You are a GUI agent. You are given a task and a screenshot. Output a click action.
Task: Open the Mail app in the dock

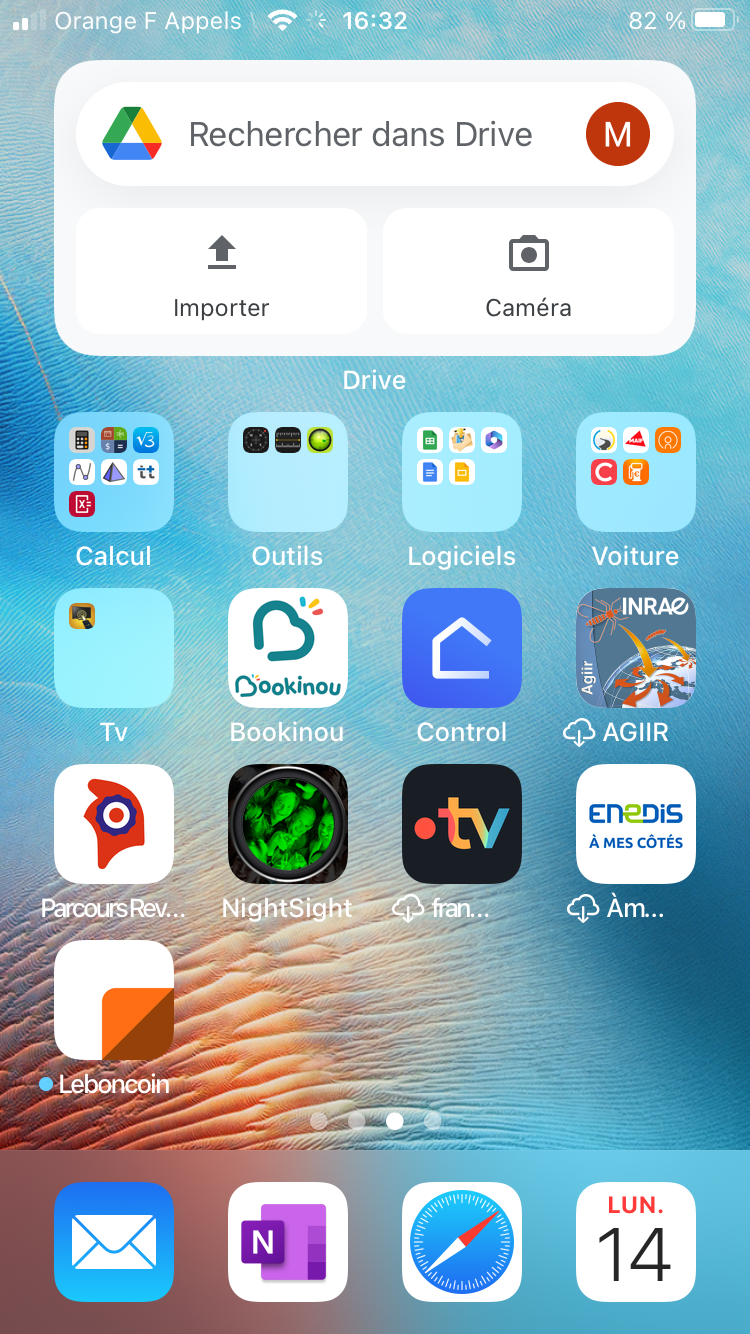[114, 1242]
